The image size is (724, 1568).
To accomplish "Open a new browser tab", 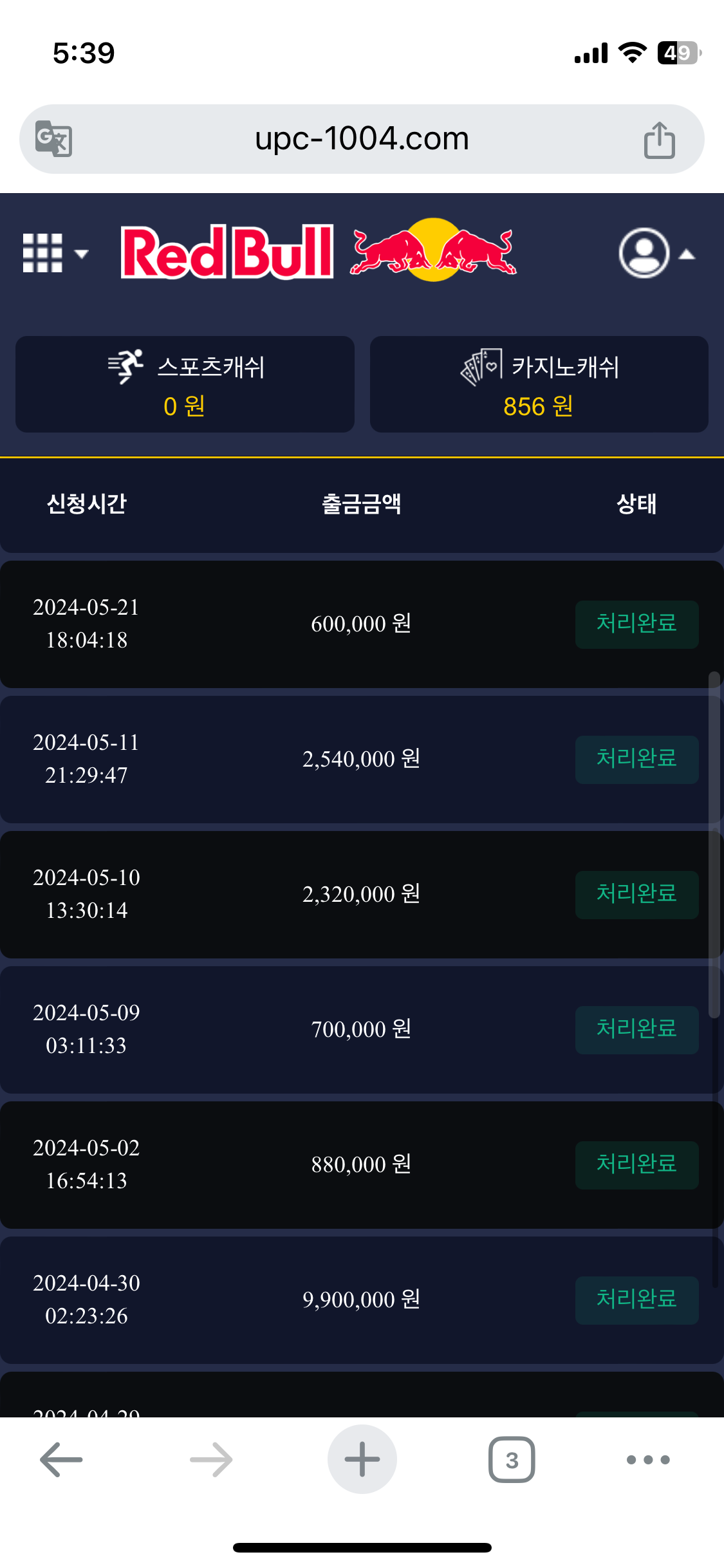I will click(362, 1459).
